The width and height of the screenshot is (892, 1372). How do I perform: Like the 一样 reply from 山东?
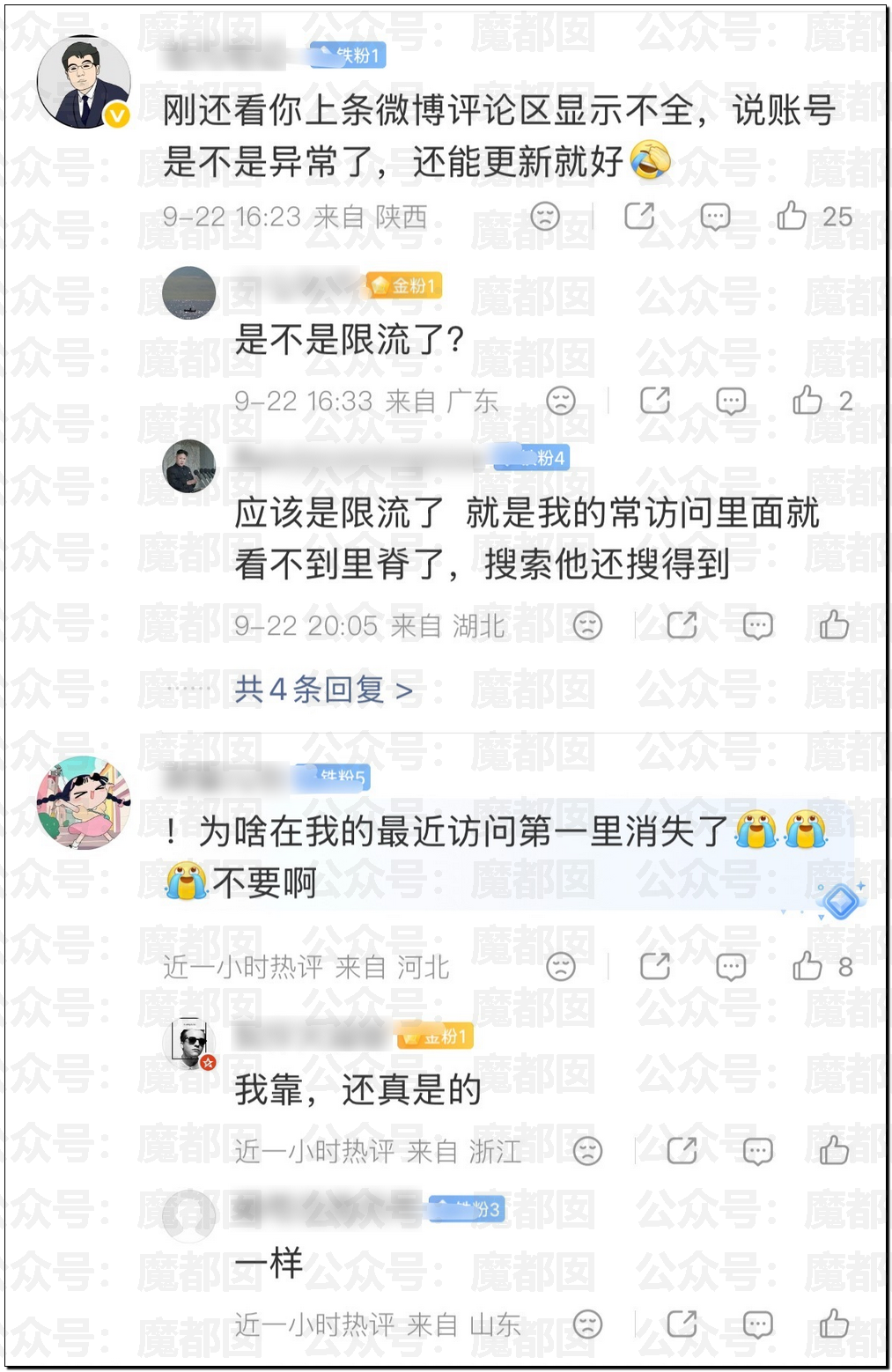coord(834,1324)
